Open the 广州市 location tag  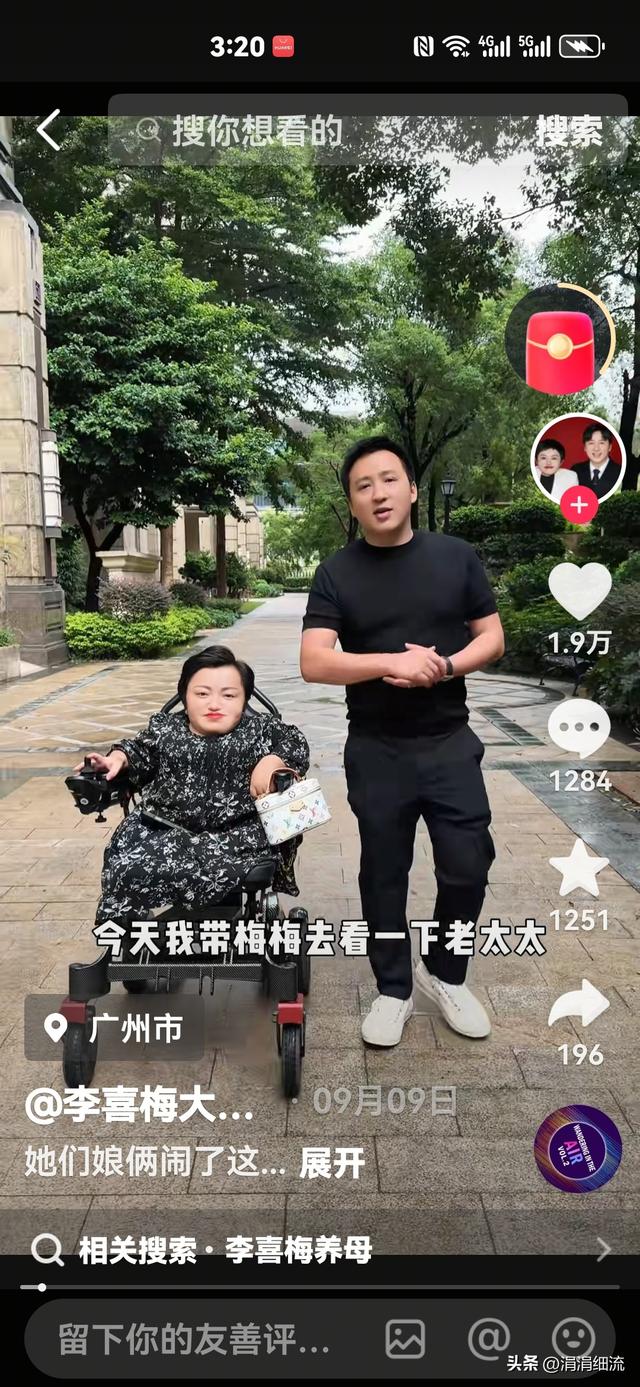114,1027
